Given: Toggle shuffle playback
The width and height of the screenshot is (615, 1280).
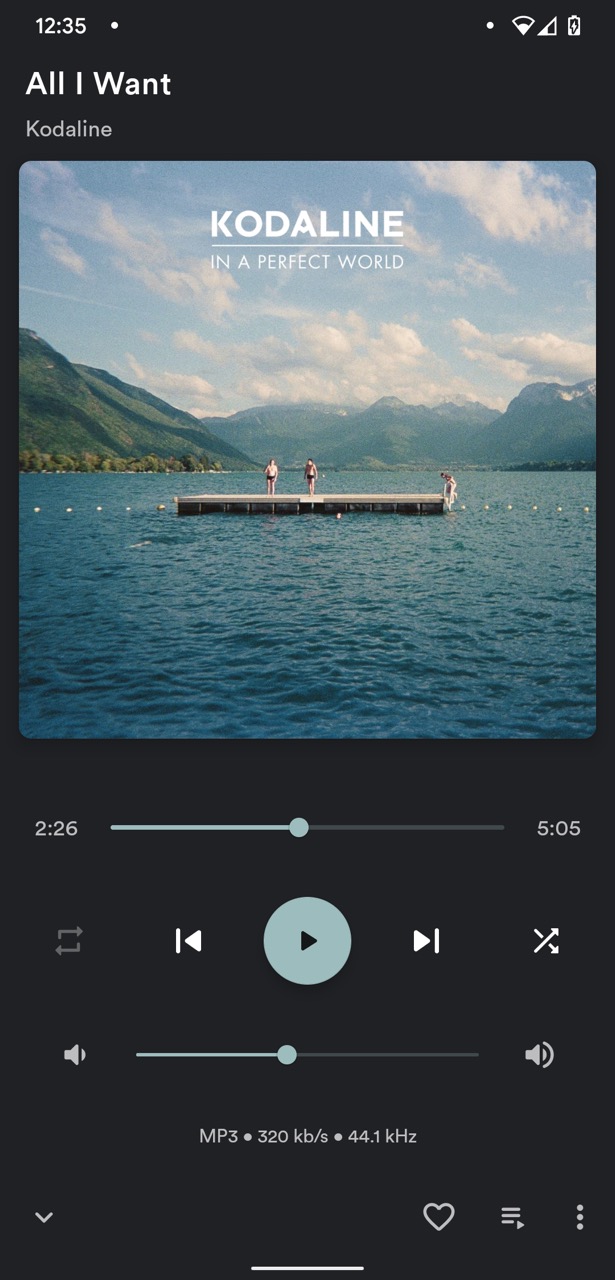Looking at the screenshot, I should (x=546, y=941).
